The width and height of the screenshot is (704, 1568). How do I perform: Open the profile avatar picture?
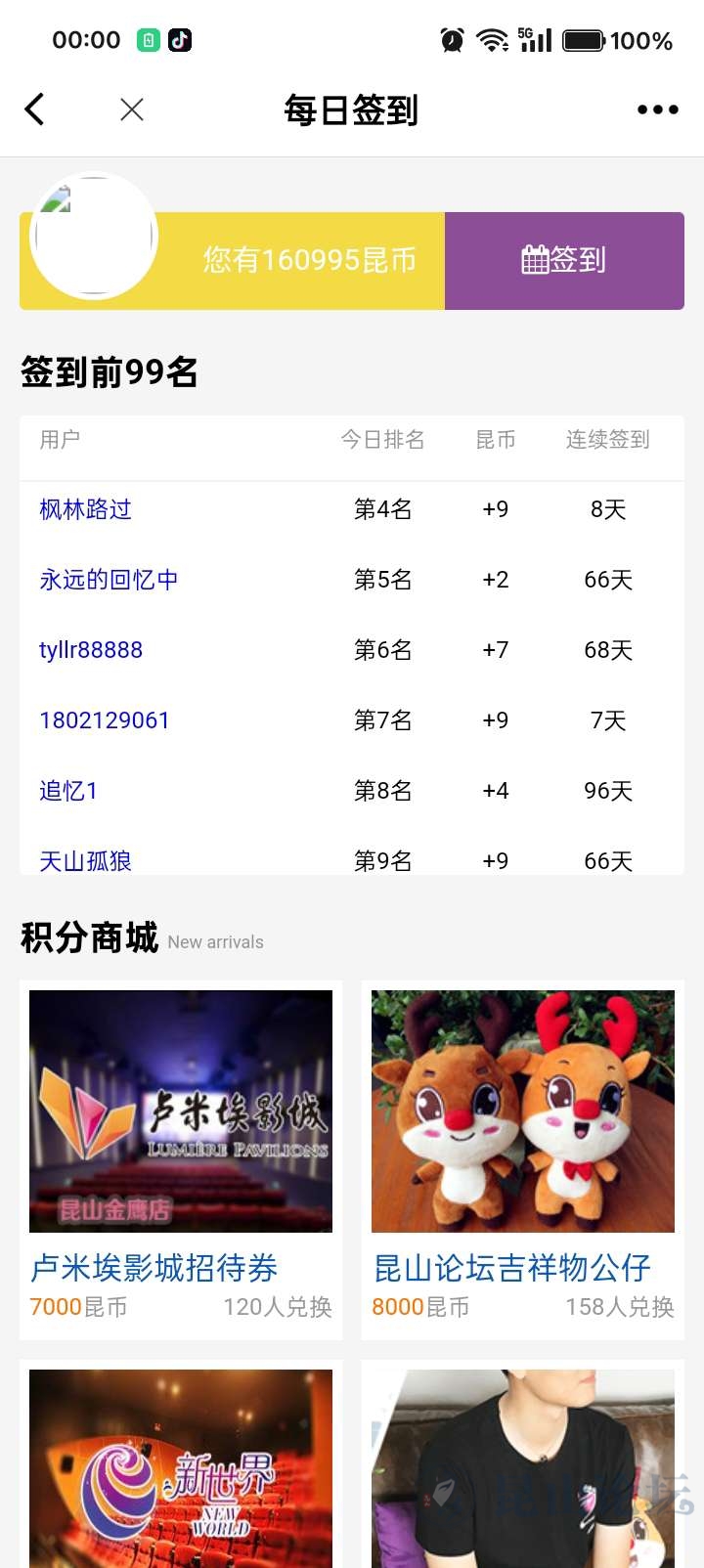[94, 236]
